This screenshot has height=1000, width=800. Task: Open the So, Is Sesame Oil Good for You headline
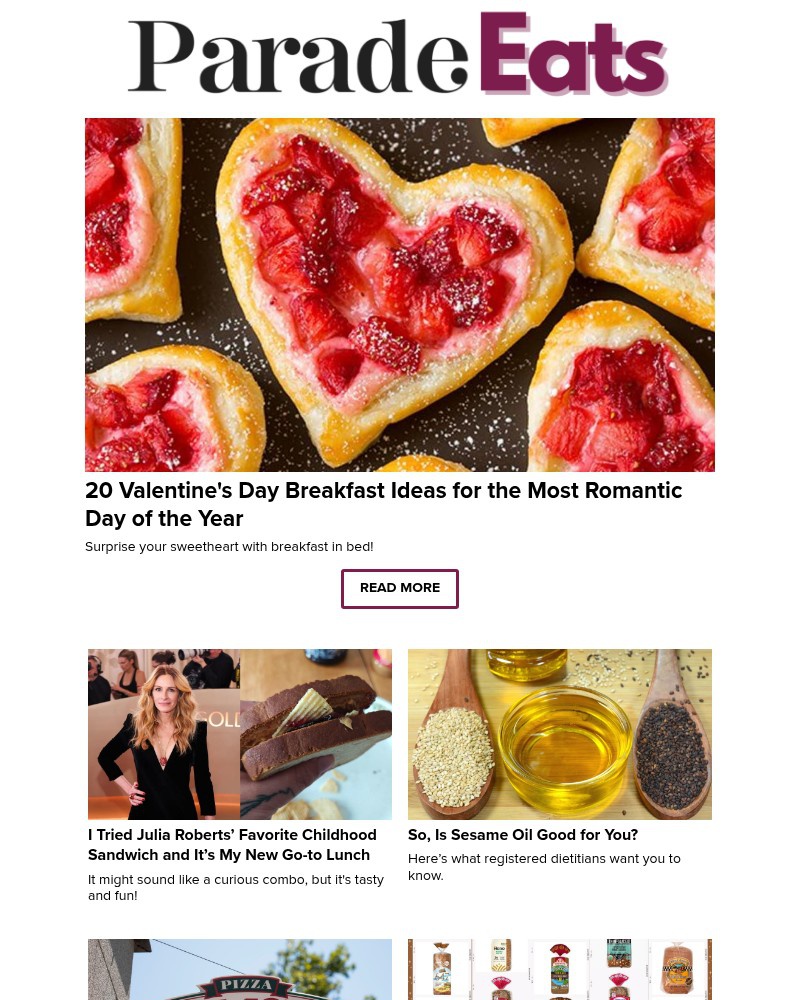click(523, 835)
